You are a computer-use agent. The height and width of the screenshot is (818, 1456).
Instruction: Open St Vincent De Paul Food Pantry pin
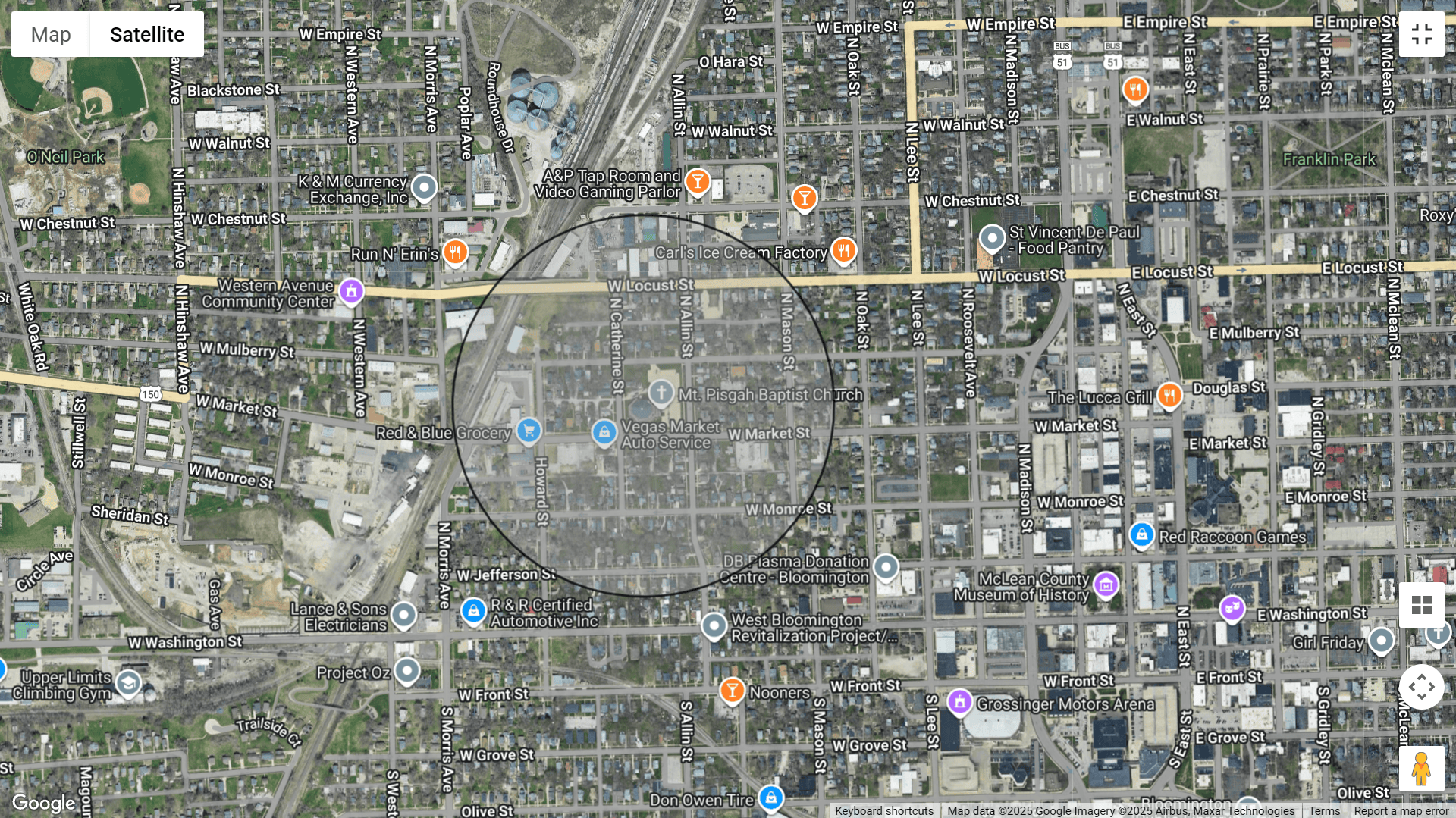(x=992, y=238)
